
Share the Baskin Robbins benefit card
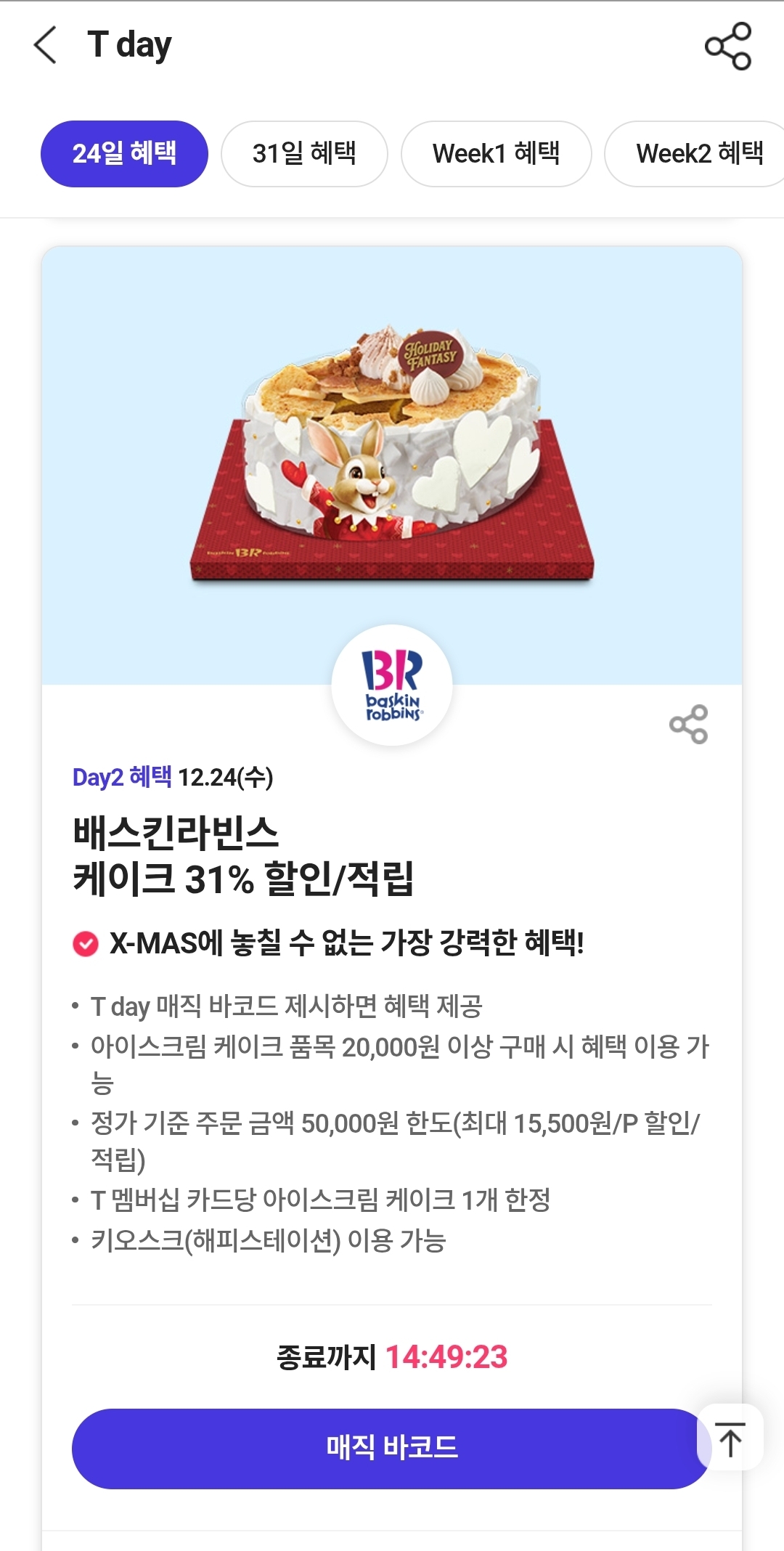688,724
